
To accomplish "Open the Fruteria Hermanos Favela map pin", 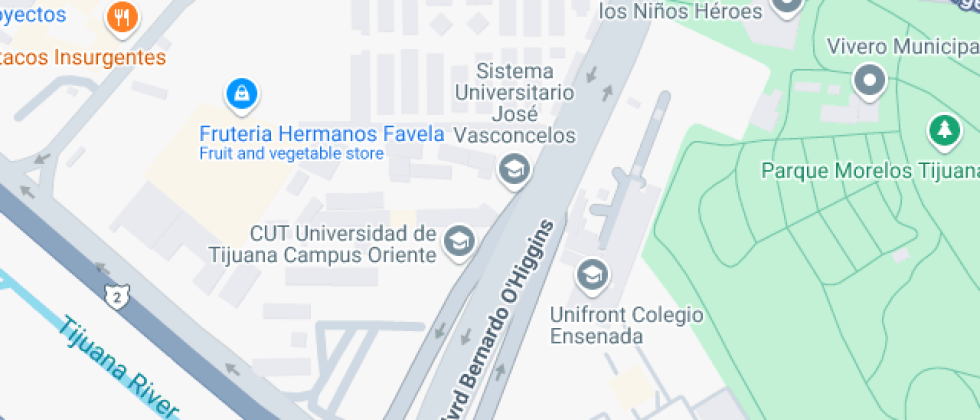I will click(240, 95).
